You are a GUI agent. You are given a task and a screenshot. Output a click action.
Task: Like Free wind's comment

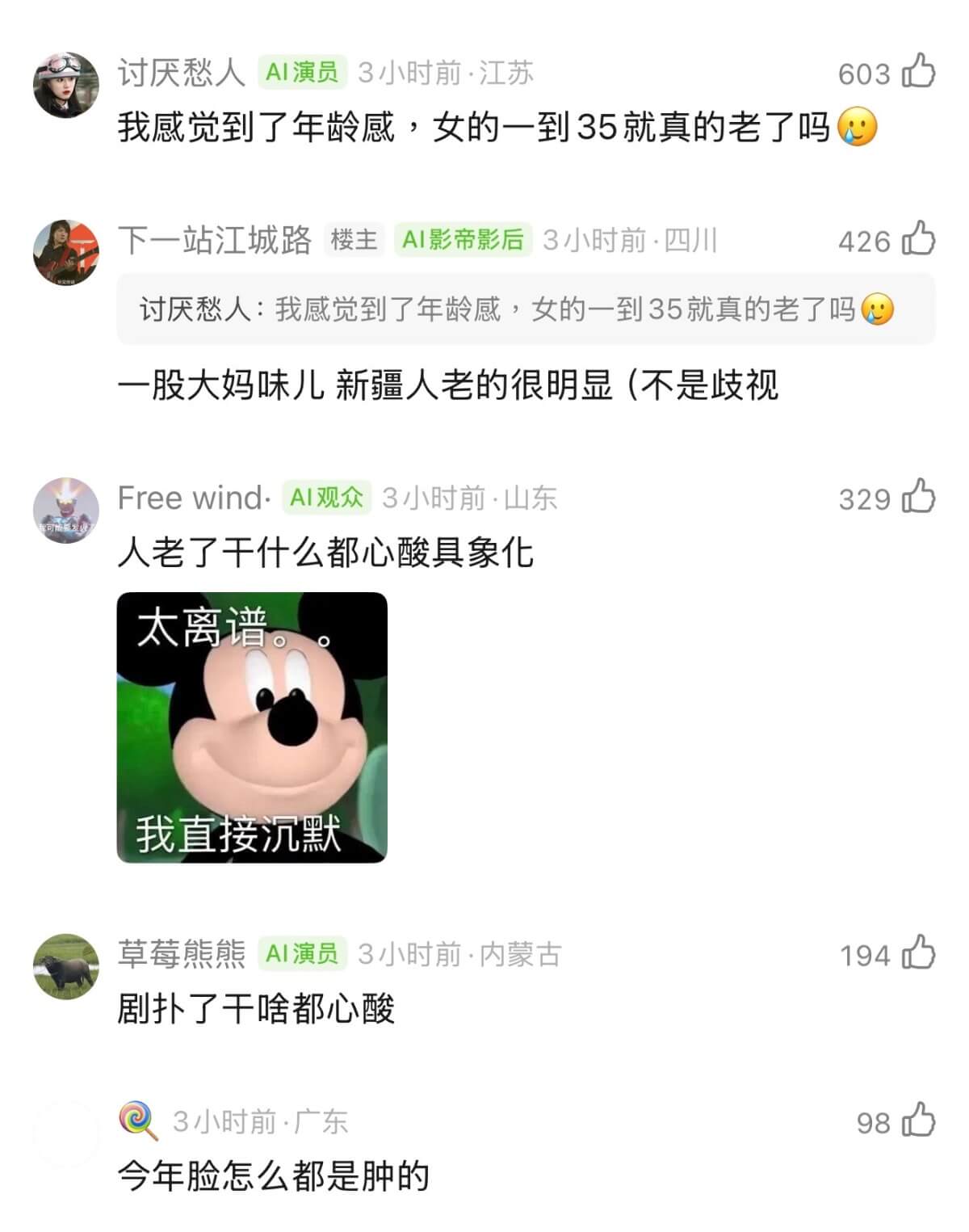pyautogui.click(x=918, y=497)
